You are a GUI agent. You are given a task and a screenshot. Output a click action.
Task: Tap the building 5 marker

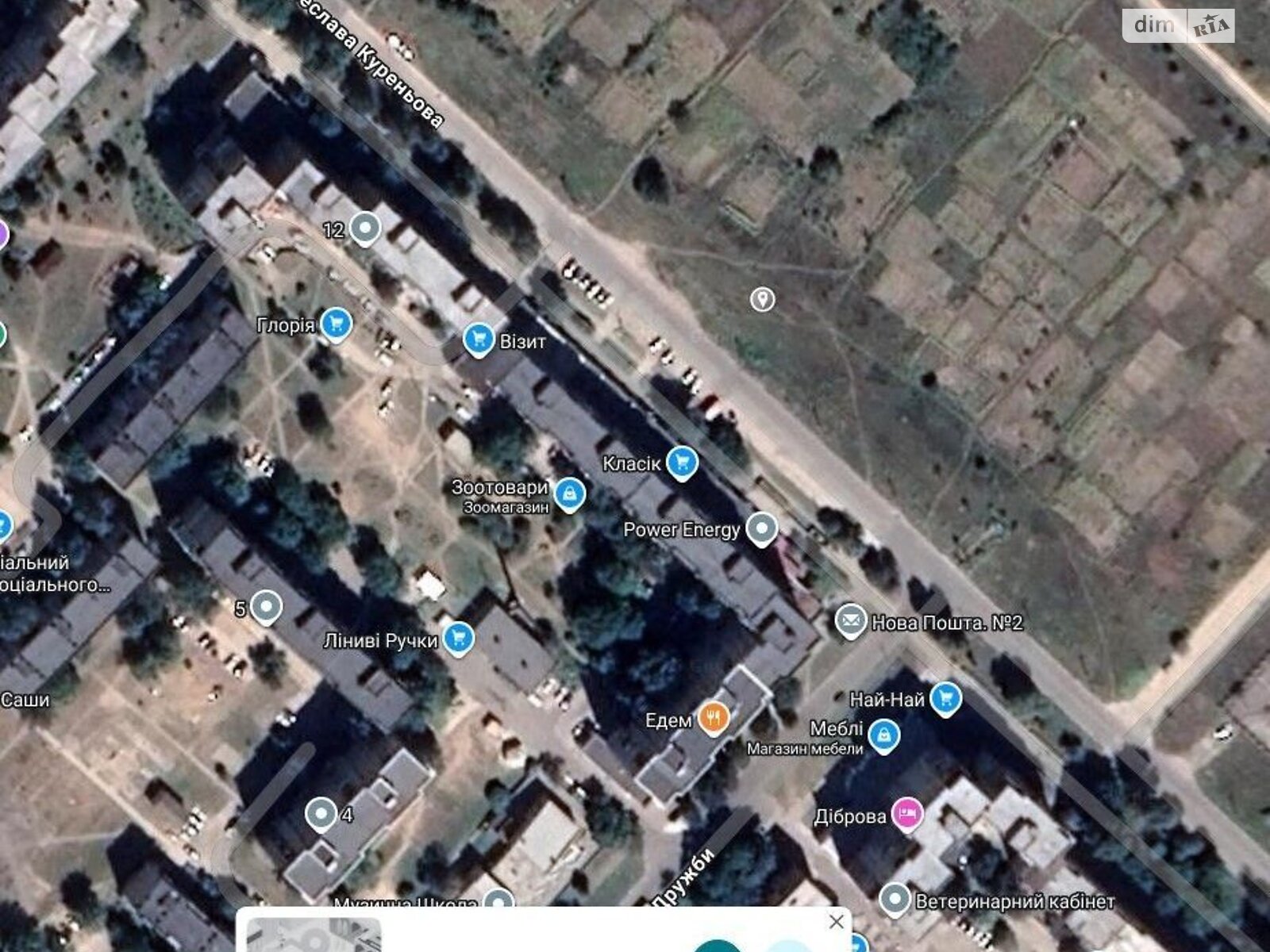click(266, 608)
